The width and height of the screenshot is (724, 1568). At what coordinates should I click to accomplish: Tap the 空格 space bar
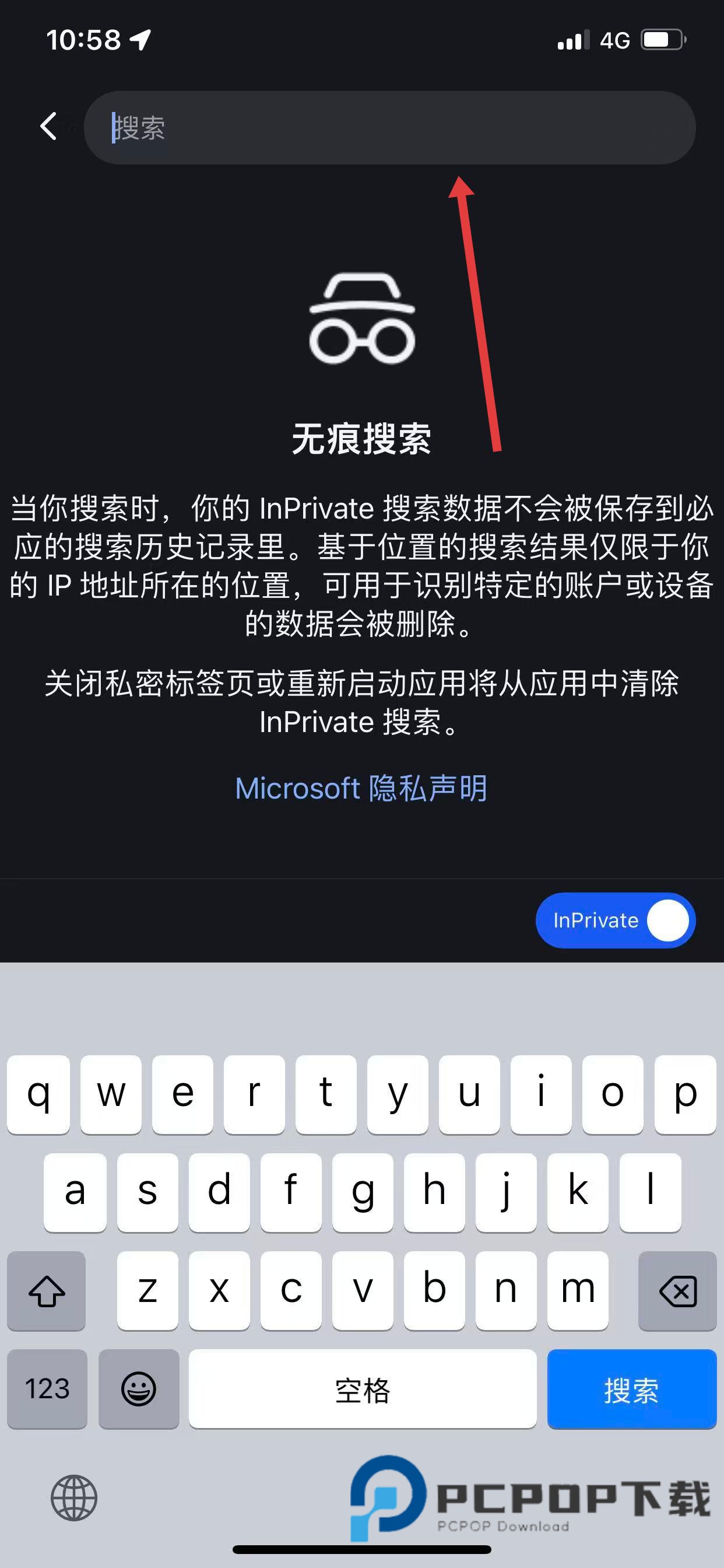[x=363, y=1389]
